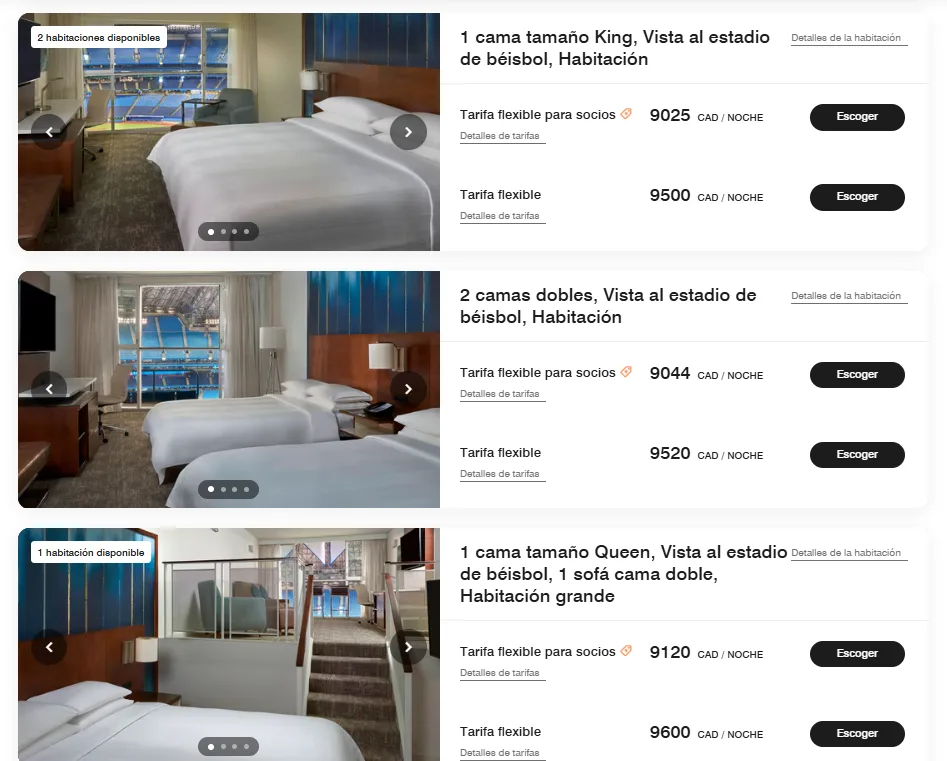The width and height of the screenshot is (947, 761).
Task: Open room details for the 2 double beds room
Action: (846, 296)
